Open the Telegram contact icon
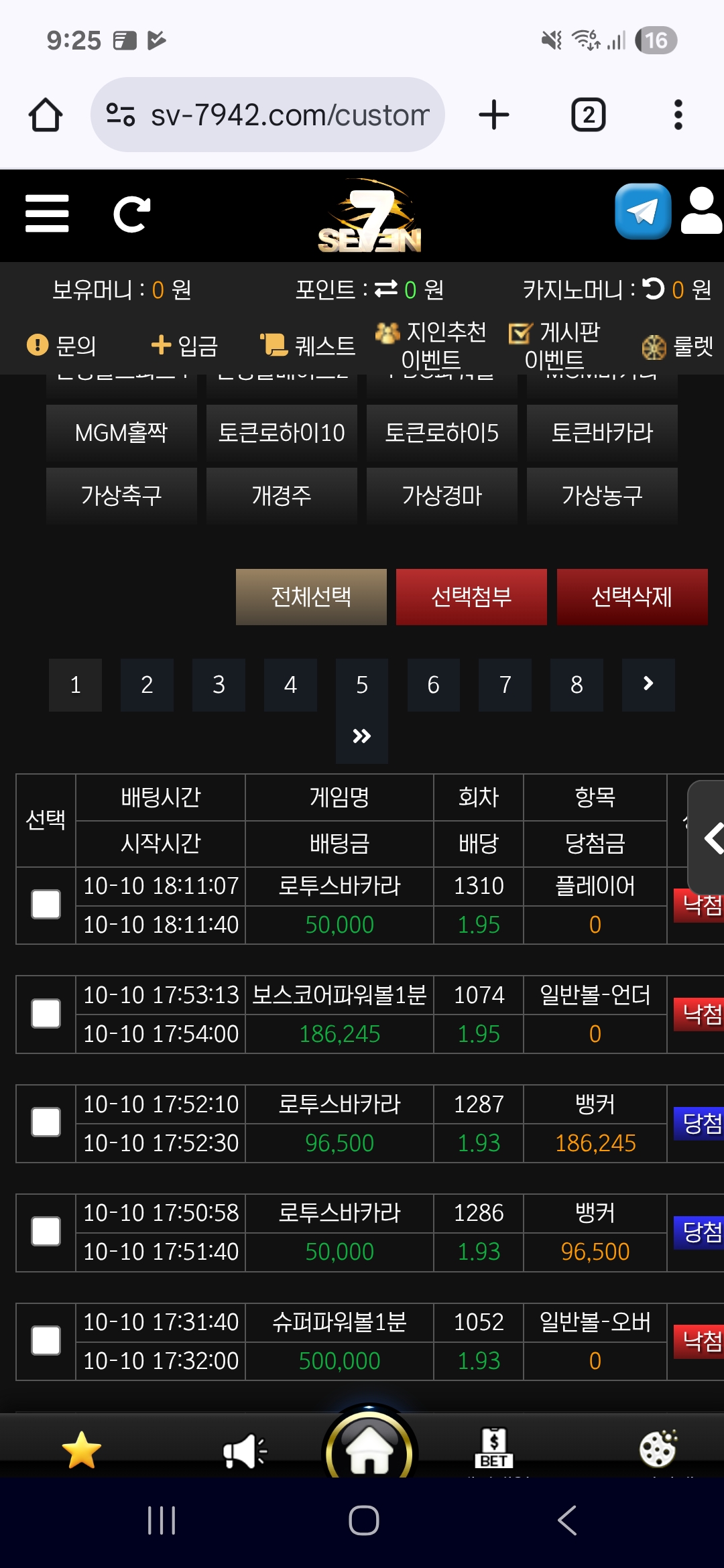Screen dimensions: 724x1568 (643, 211)
